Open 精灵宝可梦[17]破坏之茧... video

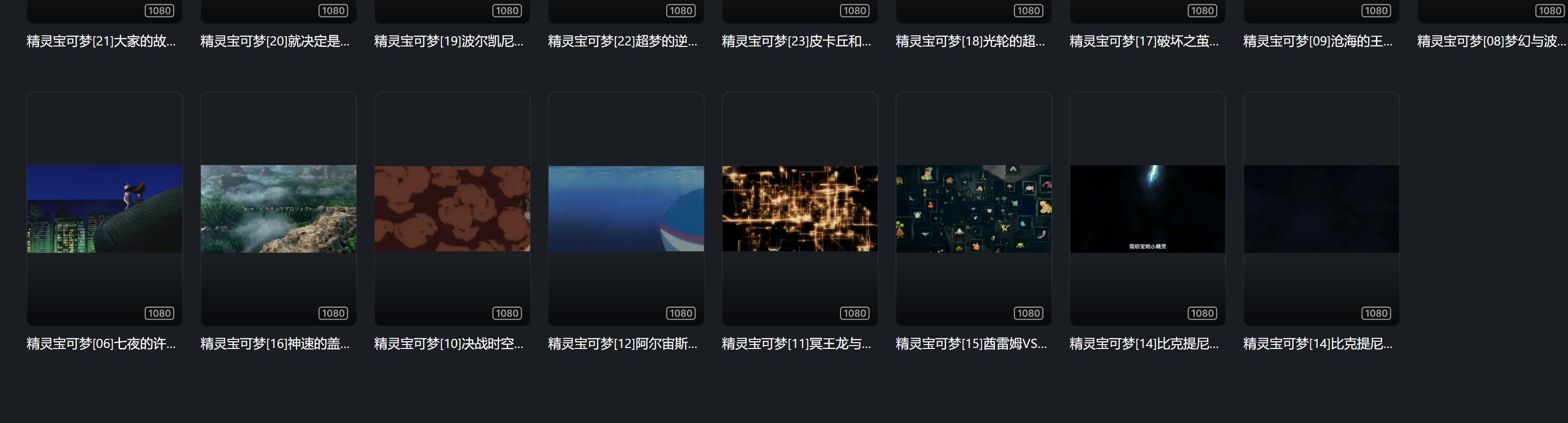tap(1145, 41)
